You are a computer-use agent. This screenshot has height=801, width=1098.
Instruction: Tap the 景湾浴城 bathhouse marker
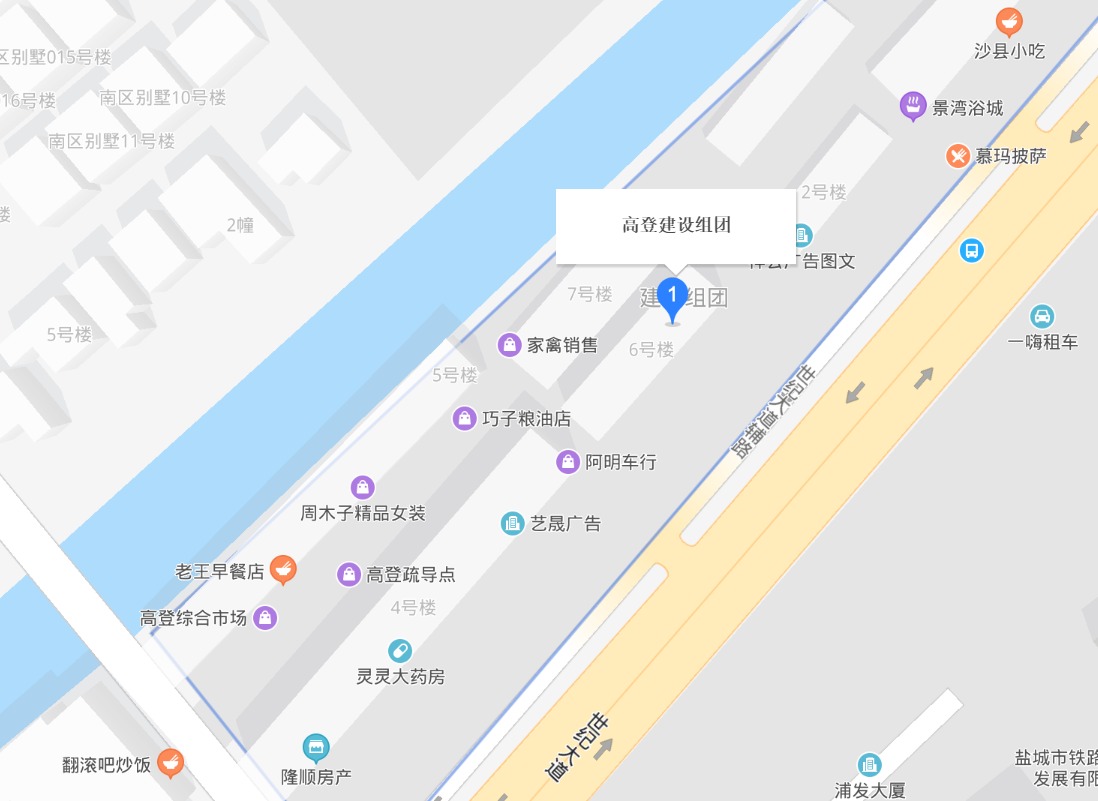click(x=912, y=105)
